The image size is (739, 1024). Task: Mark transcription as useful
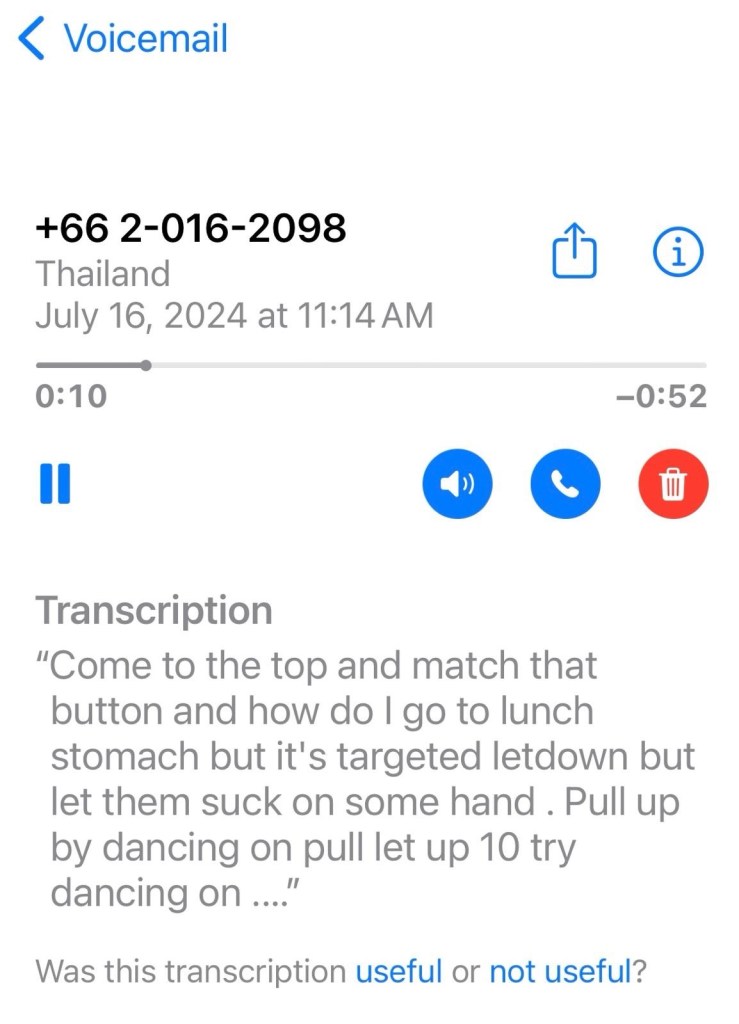click(x=399, y=971)
